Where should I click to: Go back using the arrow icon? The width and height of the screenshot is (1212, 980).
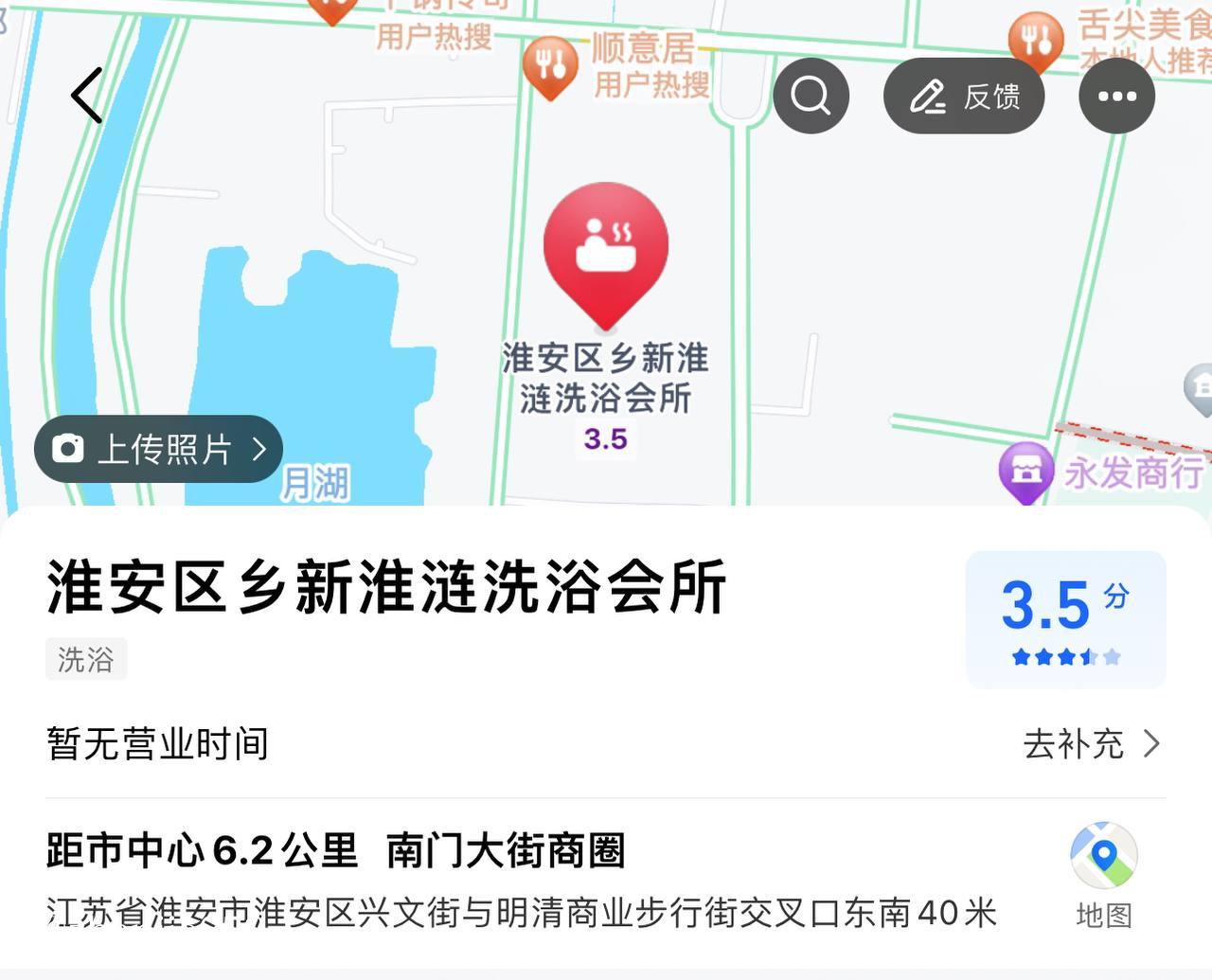(x=86, y=96)
